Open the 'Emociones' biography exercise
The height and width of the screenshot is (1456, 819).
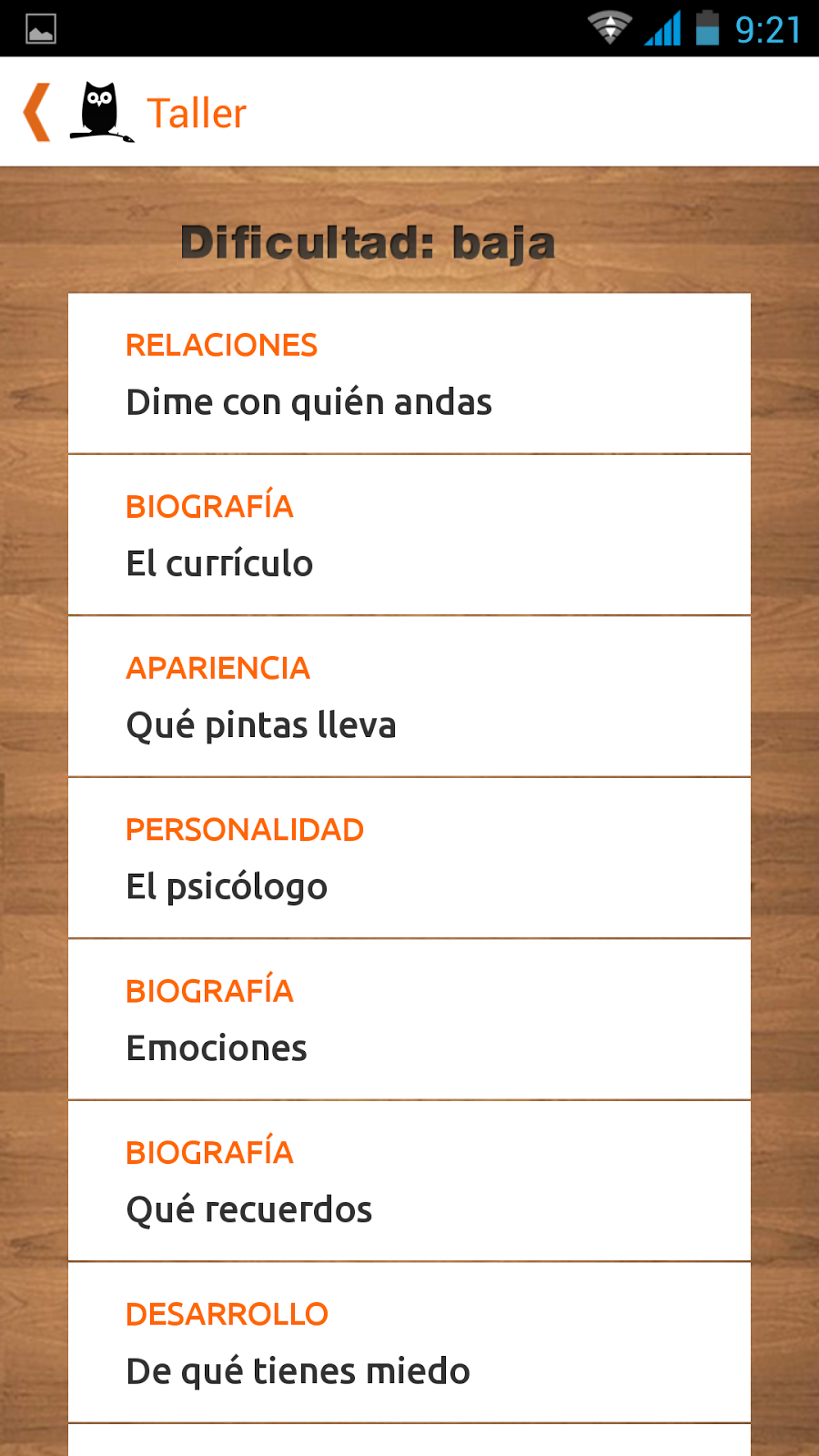click(409, 1019)
